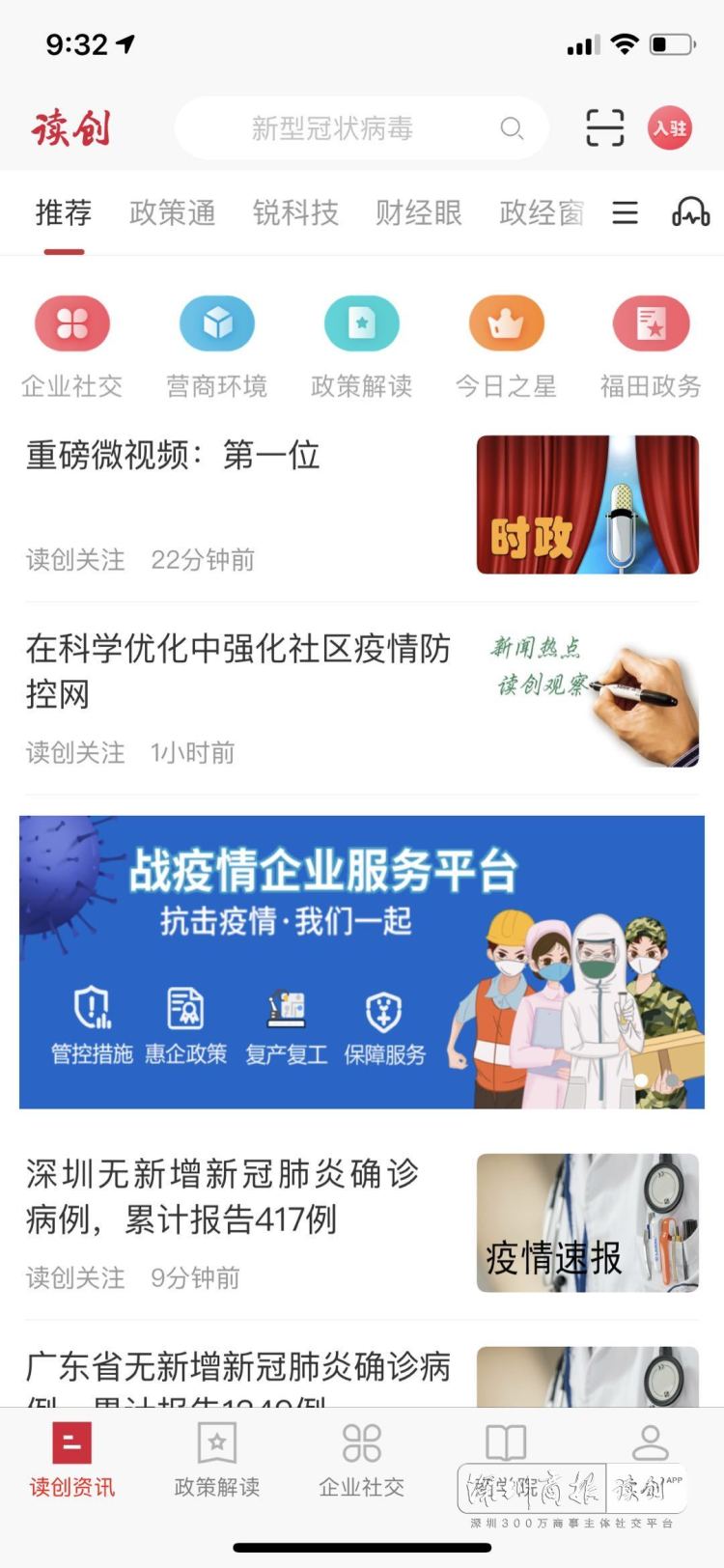Viewport: 724px width, 1568px height.
Task: Switch to the 锐科技 tab
Action: pos(295,212)
